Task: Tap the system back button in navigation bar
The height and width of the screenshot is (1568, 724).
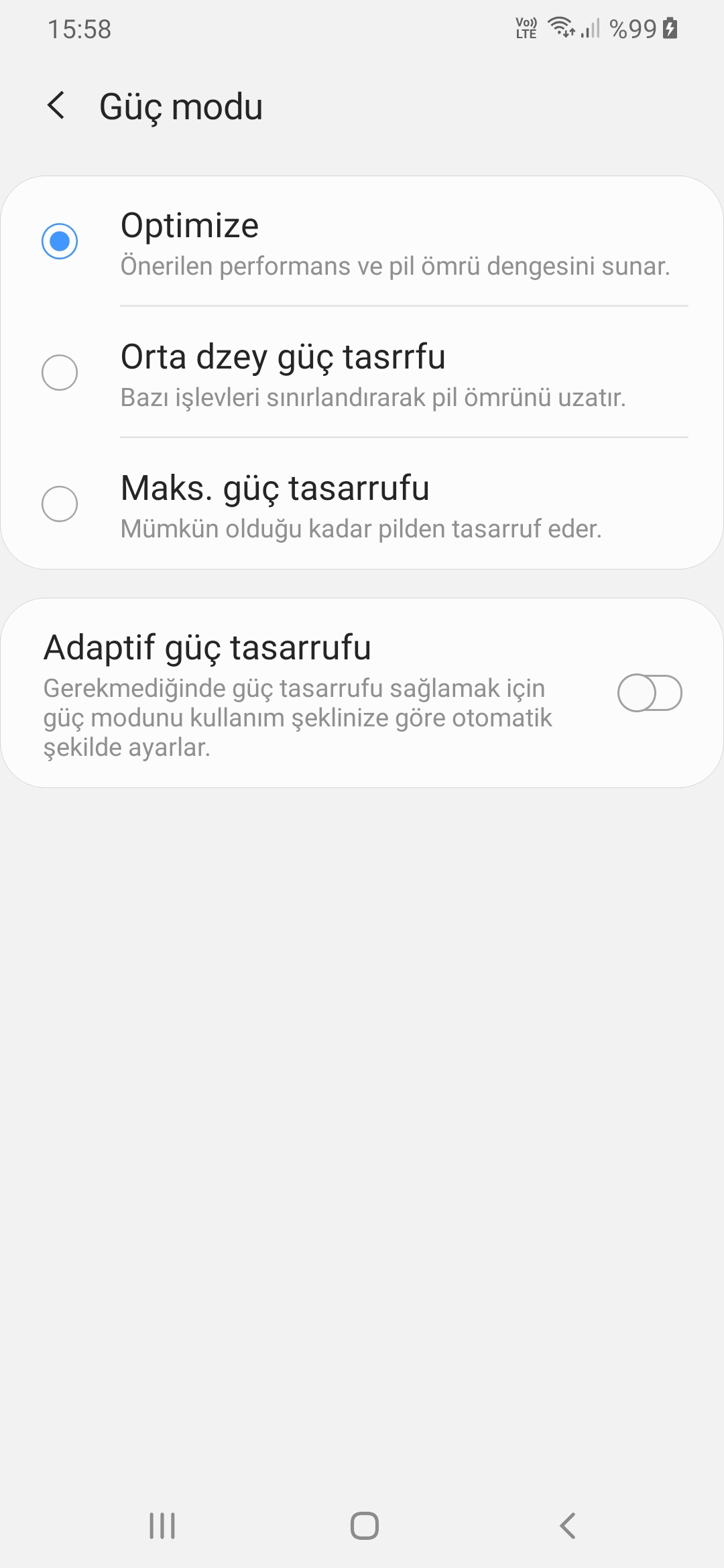Action: pyautogui.click(x=567, y=1526)
